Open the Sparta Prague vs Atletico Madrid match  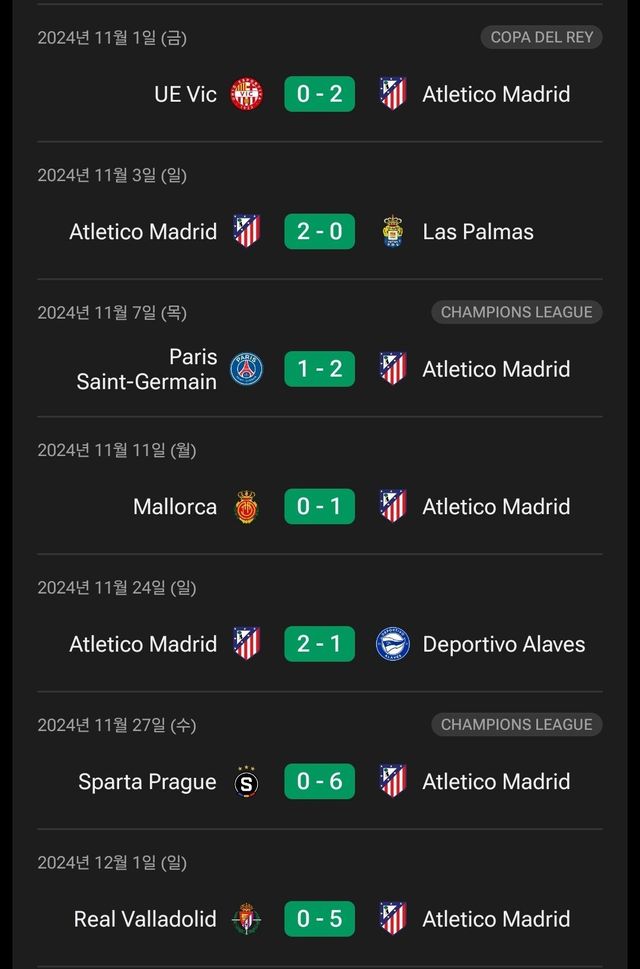click(x=319, y=782)
